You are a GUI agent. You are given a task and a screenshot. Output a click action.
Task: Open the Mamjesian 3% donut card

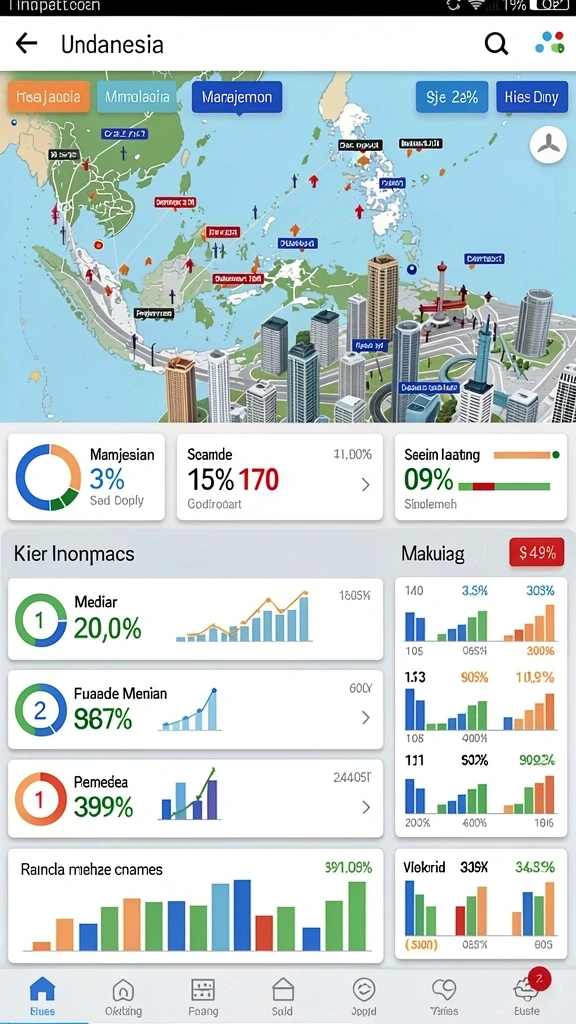pyautogui.click(x=86, y=477)
